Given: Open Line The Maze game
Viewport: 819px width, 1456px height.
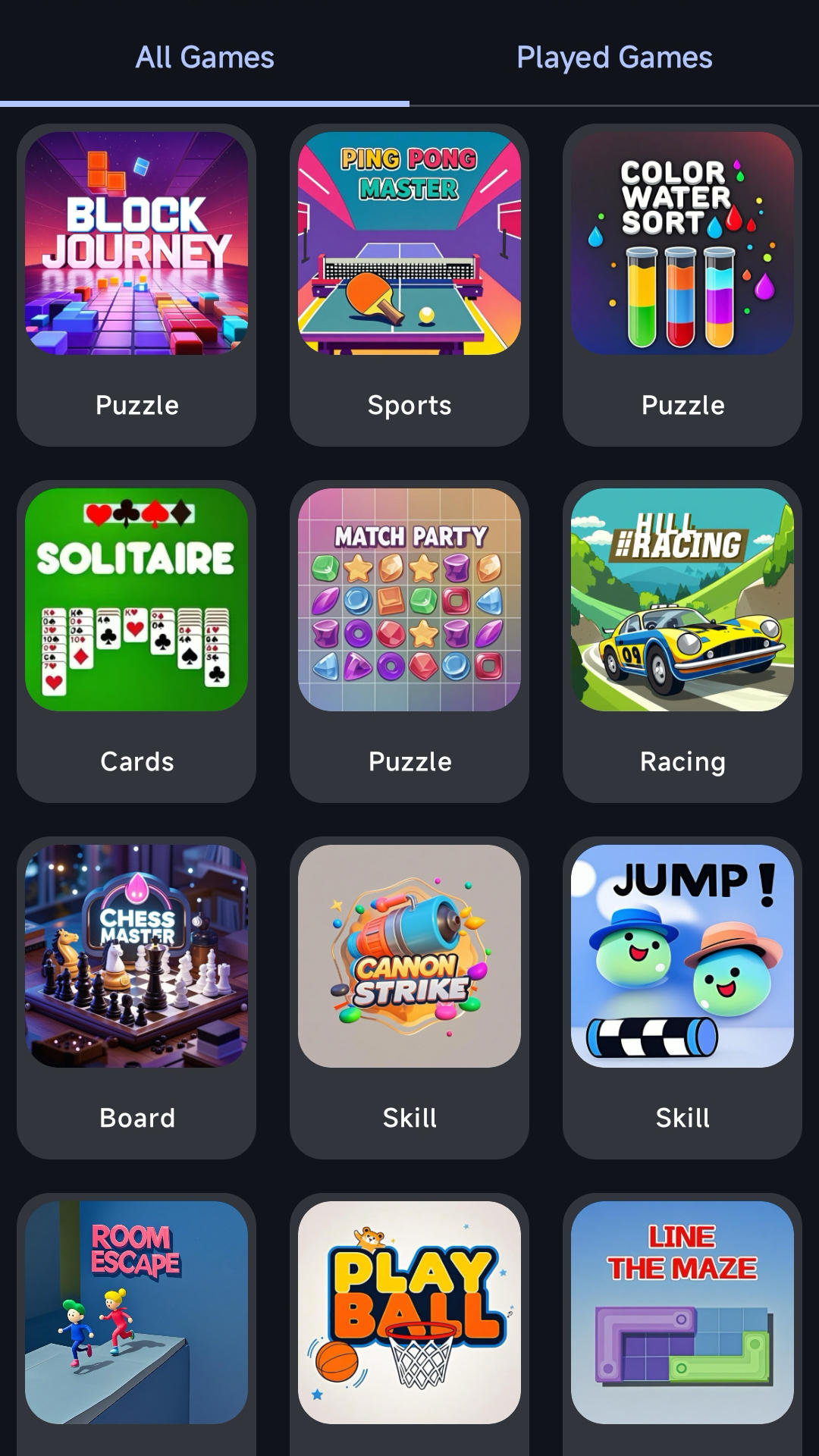Looking at the screenshot, I should [x=682, y=1313].
